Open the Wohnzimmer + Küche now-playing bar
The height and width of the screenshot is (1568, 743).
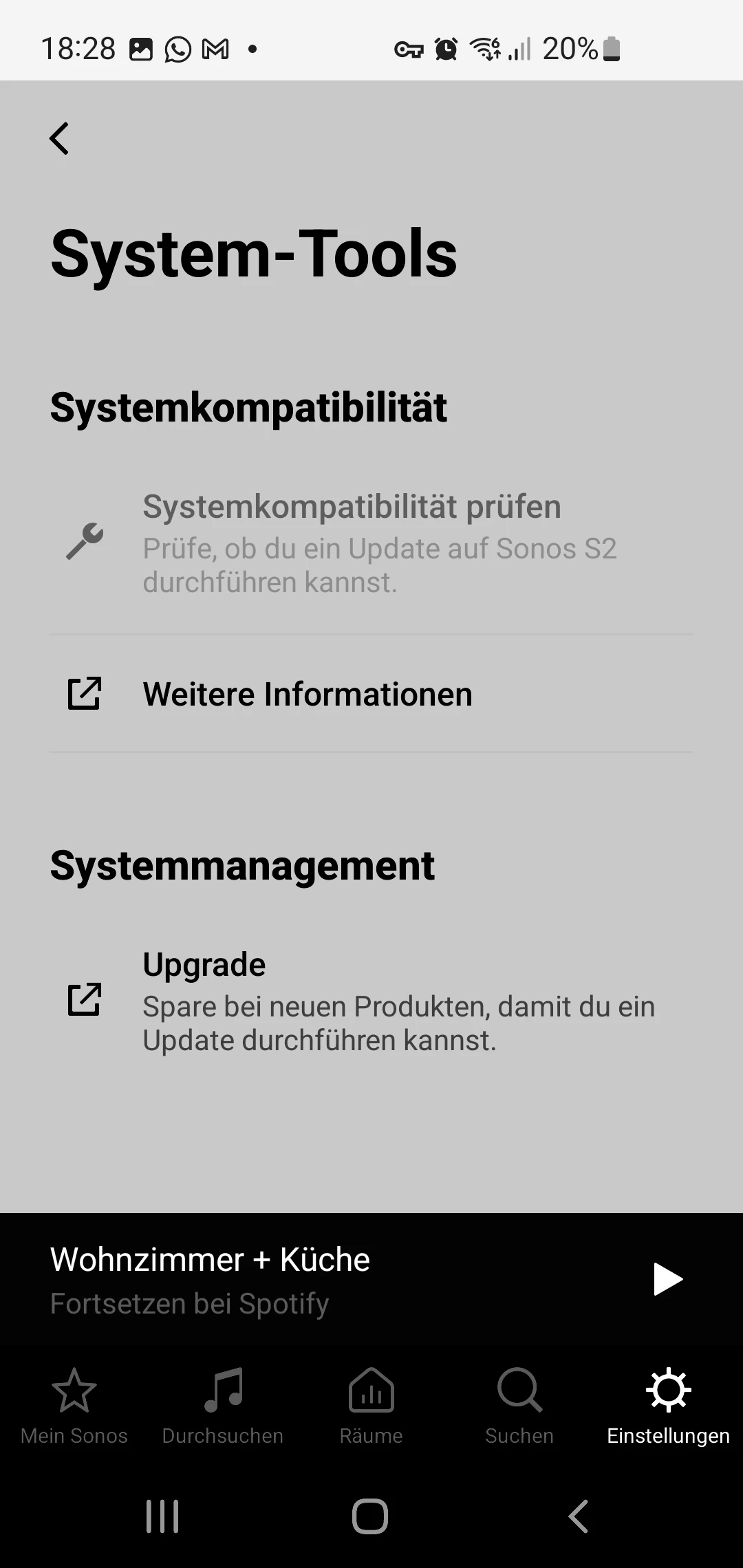pyautogui.click(x=275, y=1281)
